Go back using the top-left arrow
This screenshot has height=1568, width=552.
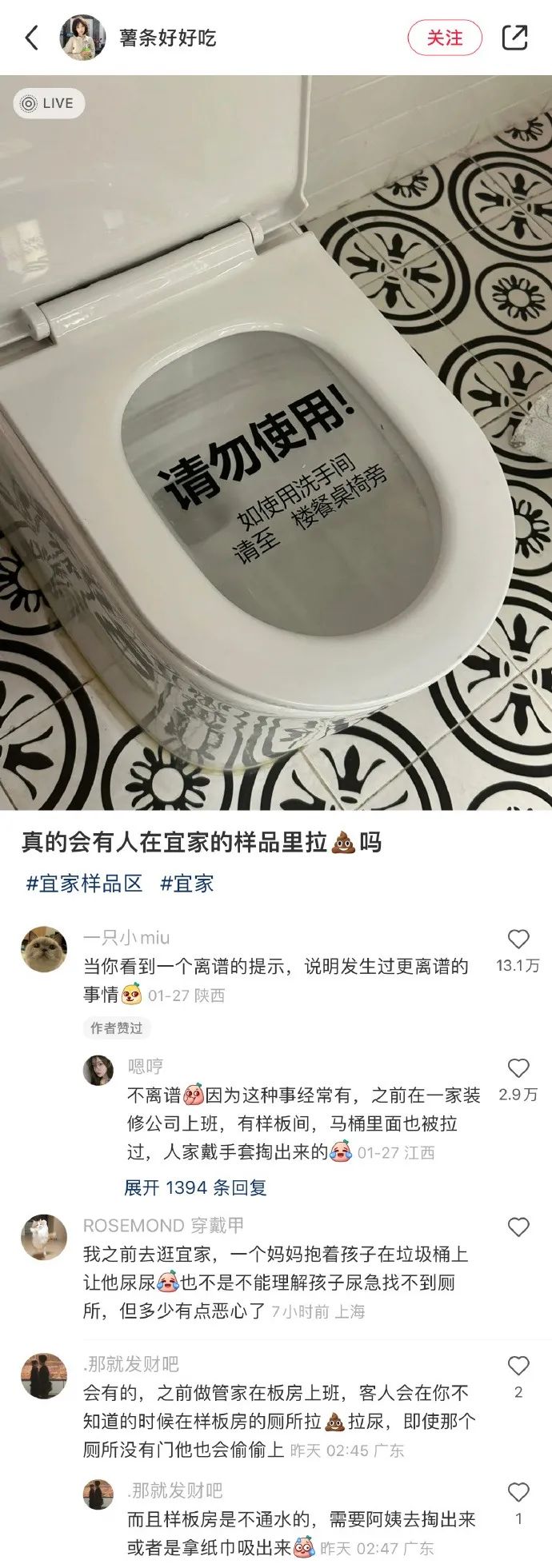[x=32, y=38]
